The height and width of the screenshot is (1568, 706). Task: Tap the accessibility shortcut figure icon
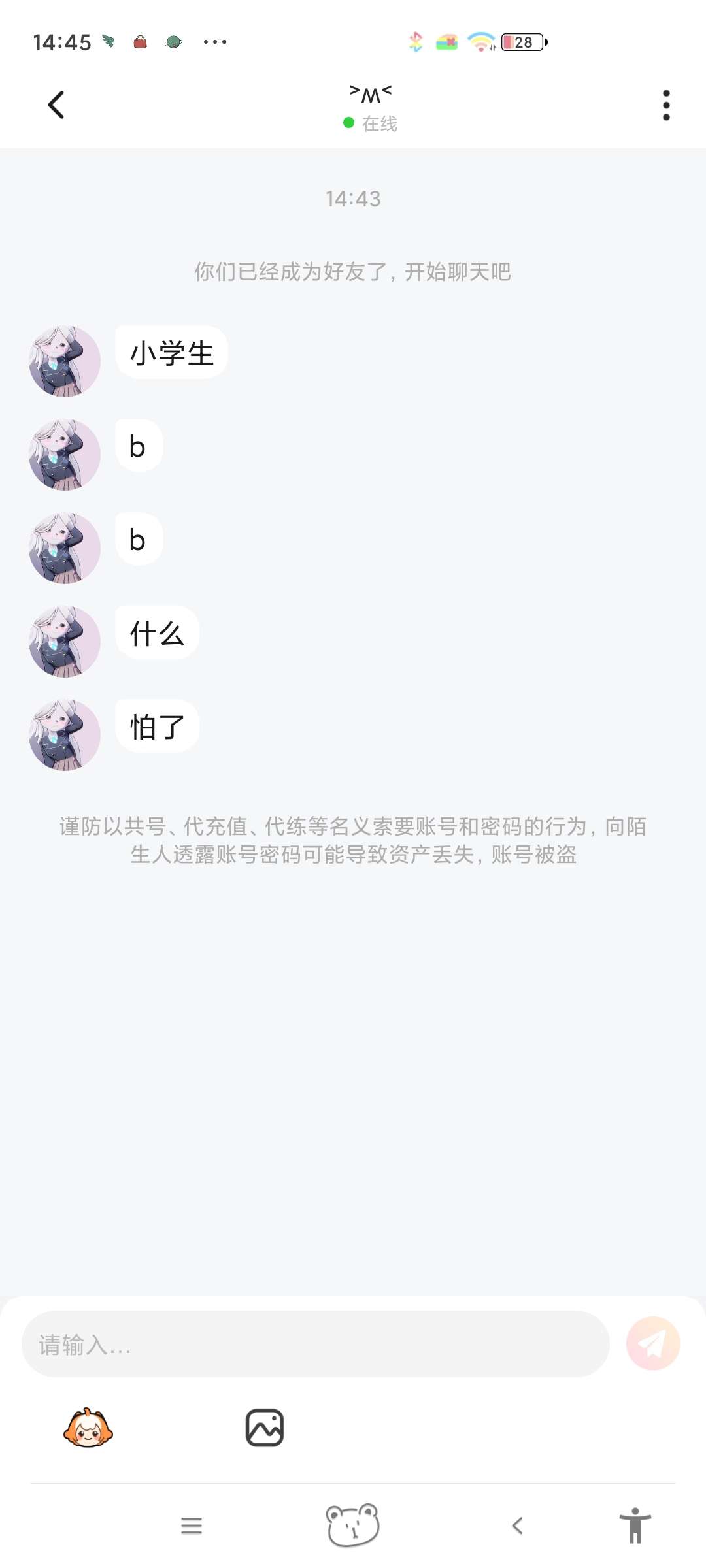(635, 1526)
